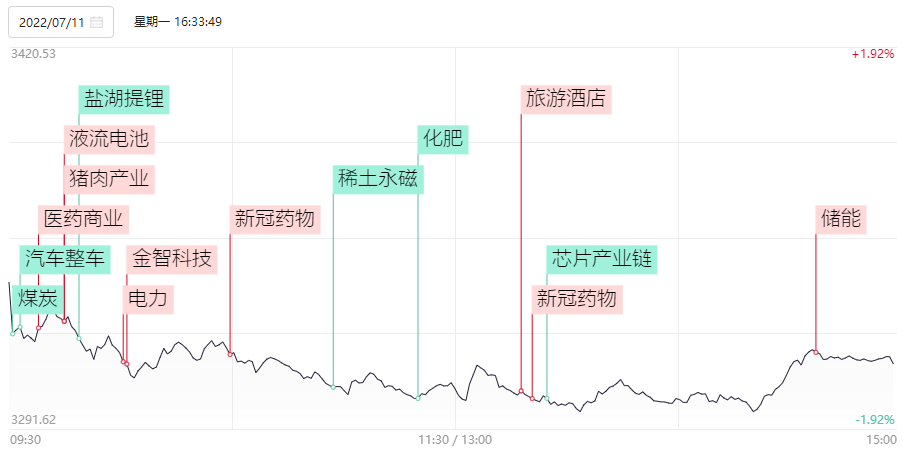Viewport: 910px width, 451px height.
Task: Open the 煤炭 sector tag
Action: click(x=38, y=300)
